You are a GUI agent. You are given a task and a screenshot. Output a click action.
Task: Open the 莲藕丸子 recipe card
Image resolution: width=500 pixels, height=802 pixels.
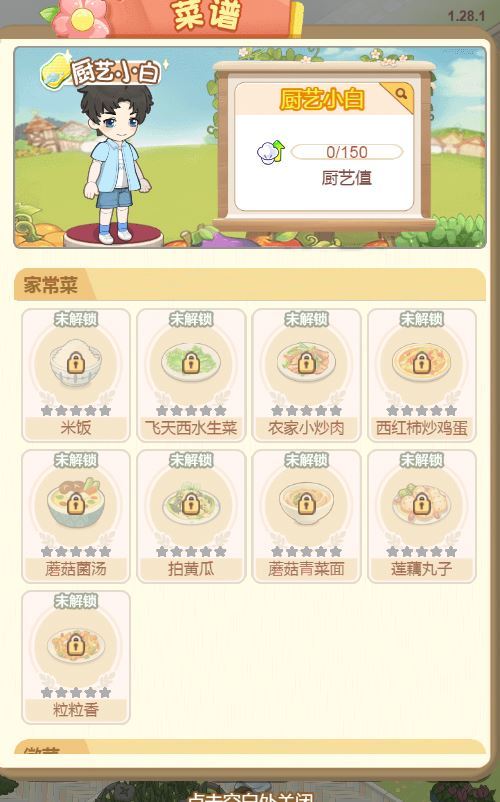422,516
